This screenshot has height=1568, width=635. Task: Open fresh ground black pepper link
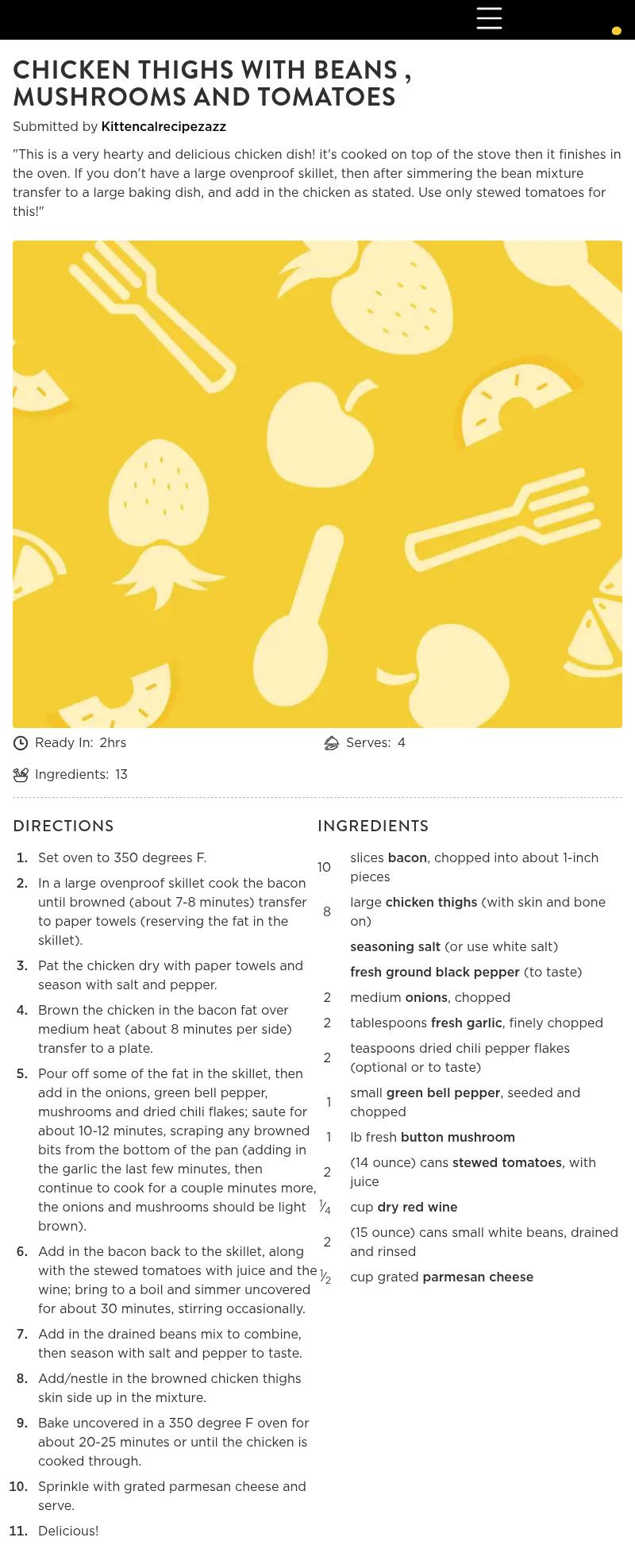click(x=435, y=972)
